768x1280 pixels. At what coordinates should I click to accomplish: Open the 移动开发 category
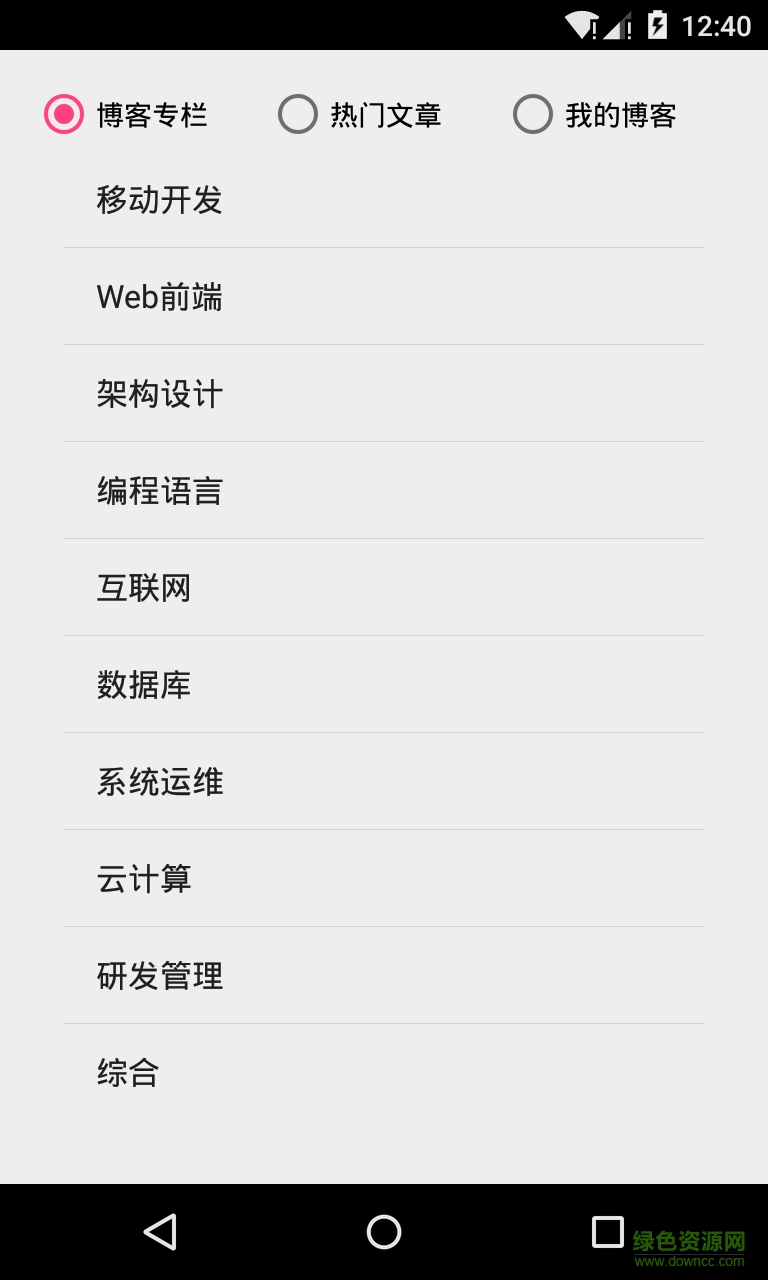pos(160,200)
